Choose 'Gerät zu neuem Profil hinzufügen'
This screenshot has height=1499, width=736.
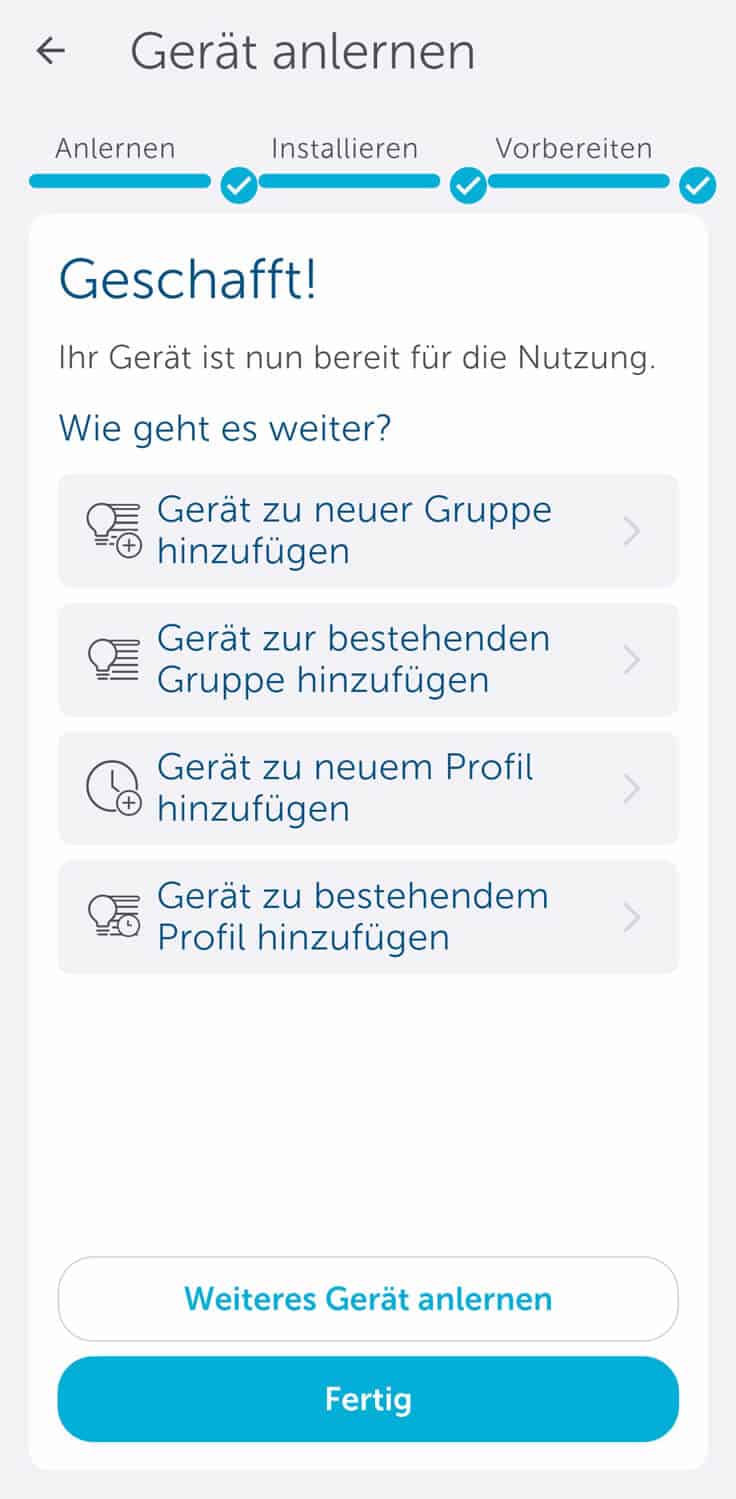click(x=368, y=788)
